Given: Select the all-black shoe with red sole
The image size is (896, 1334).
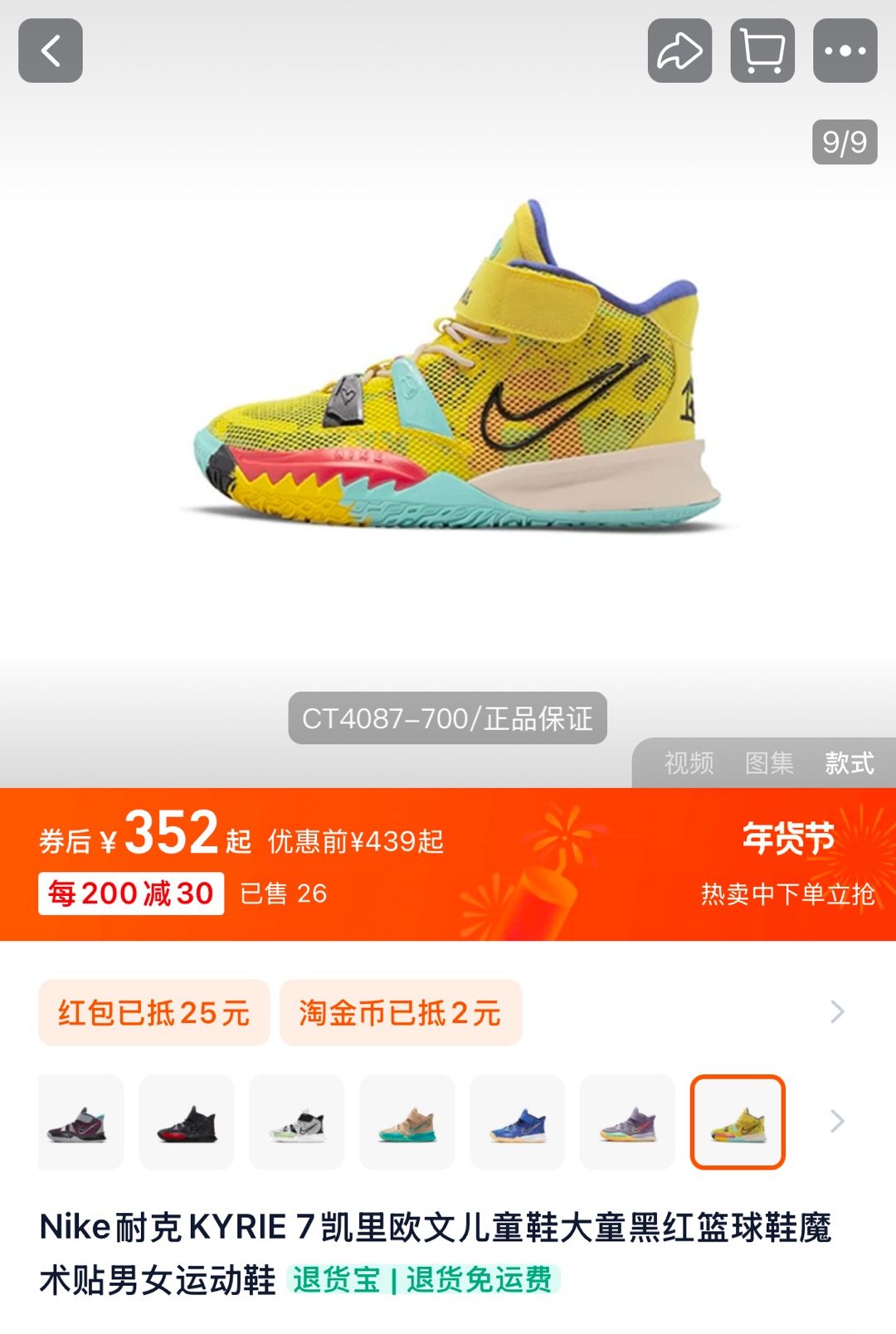Looking at the screenshot, I should 186,1122.
